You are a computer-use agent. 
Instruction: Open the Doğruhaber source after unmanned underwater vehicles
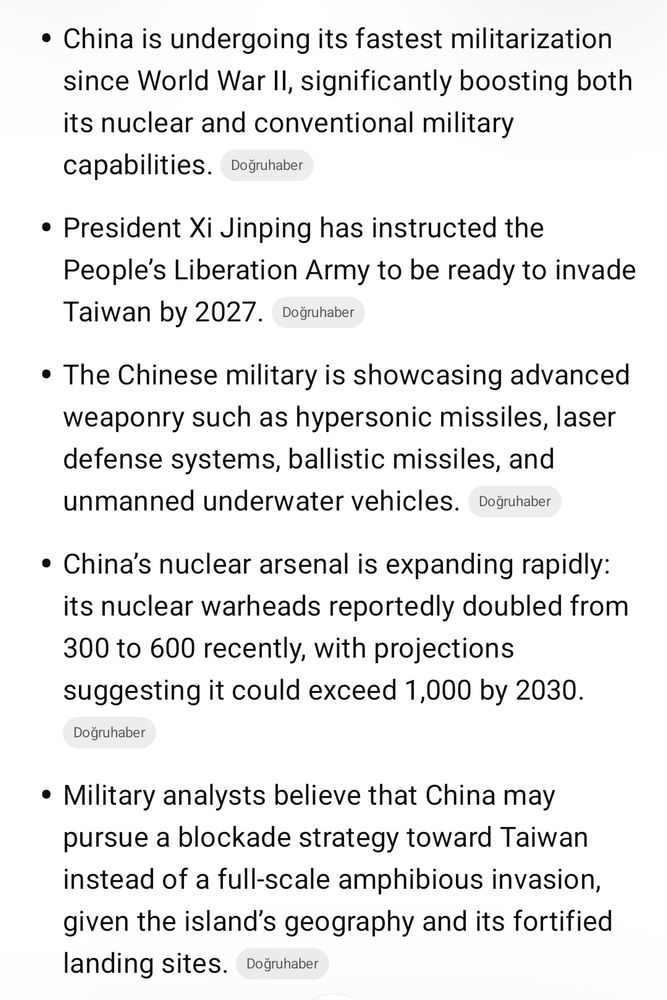click(x=514, y=501)
